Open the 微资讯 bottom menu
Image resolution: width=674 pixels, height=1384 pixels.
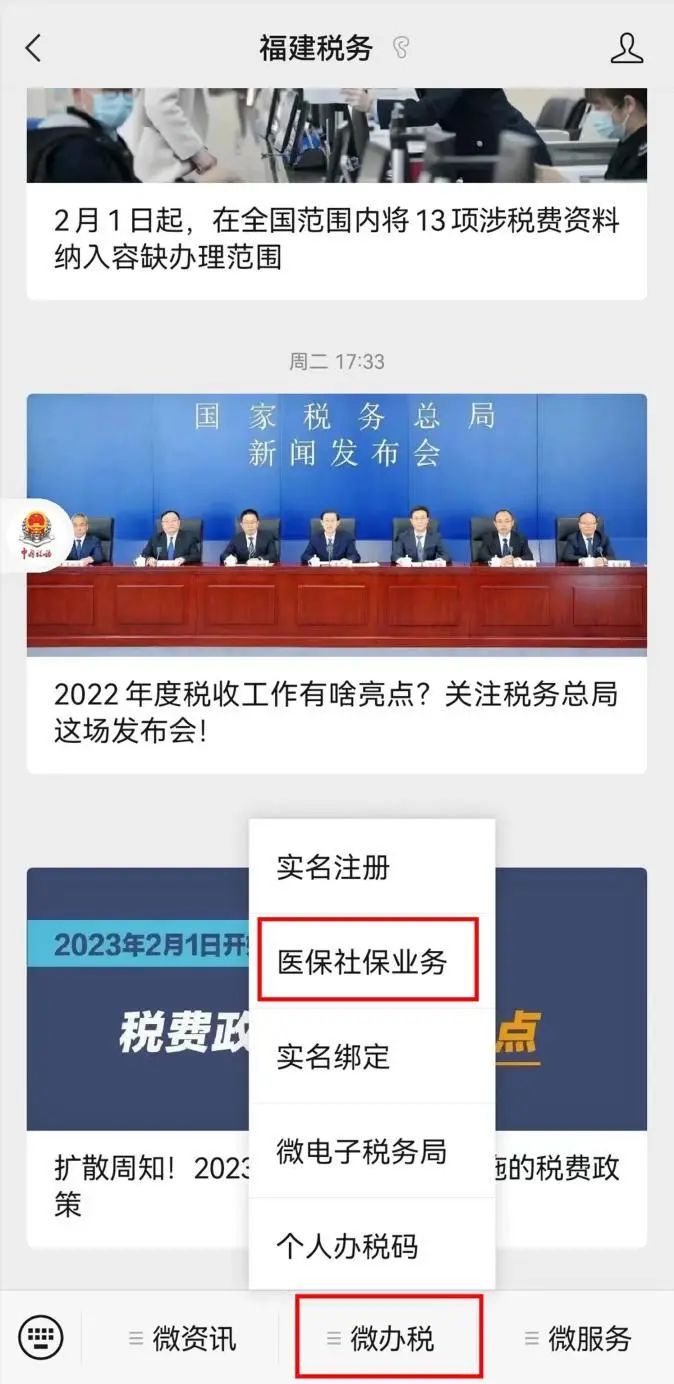pos(183,1338)
